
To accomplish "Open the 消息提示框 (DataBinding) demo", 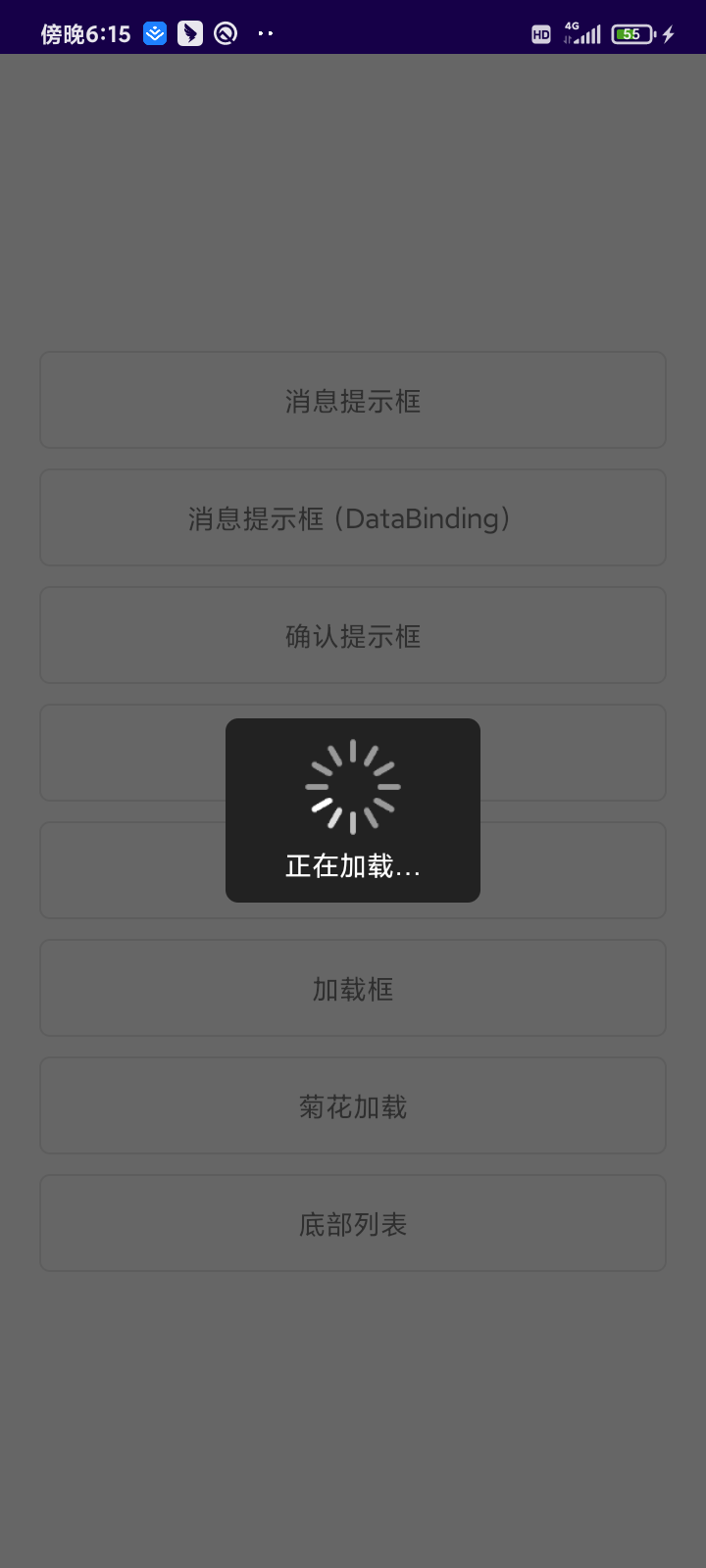I will point(353,518).
